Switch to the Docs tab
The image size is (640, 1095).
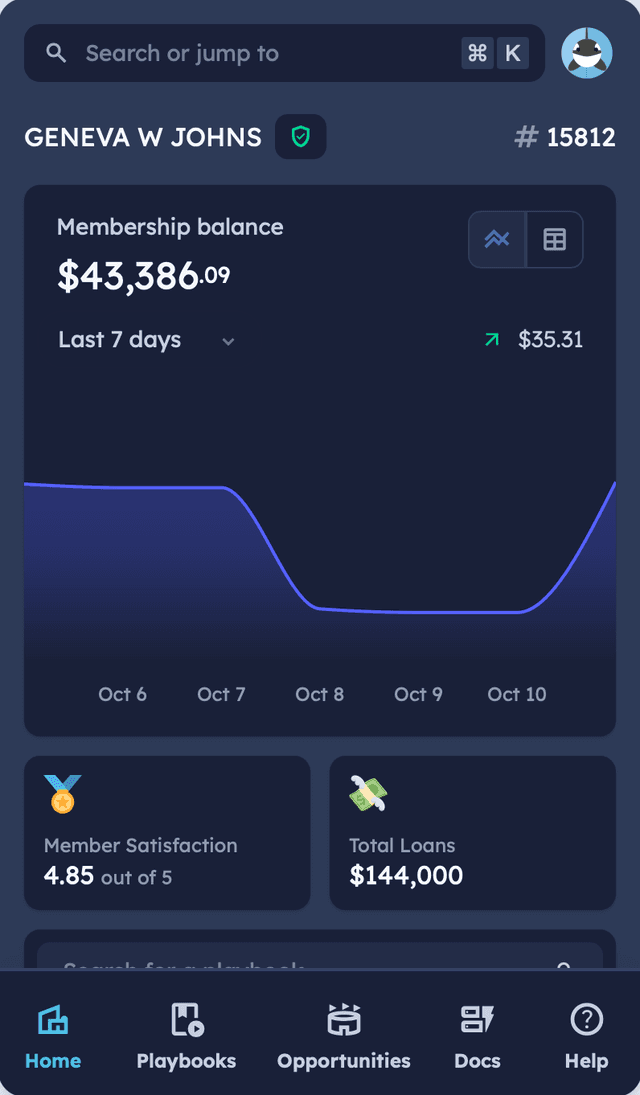point(477,1037)
